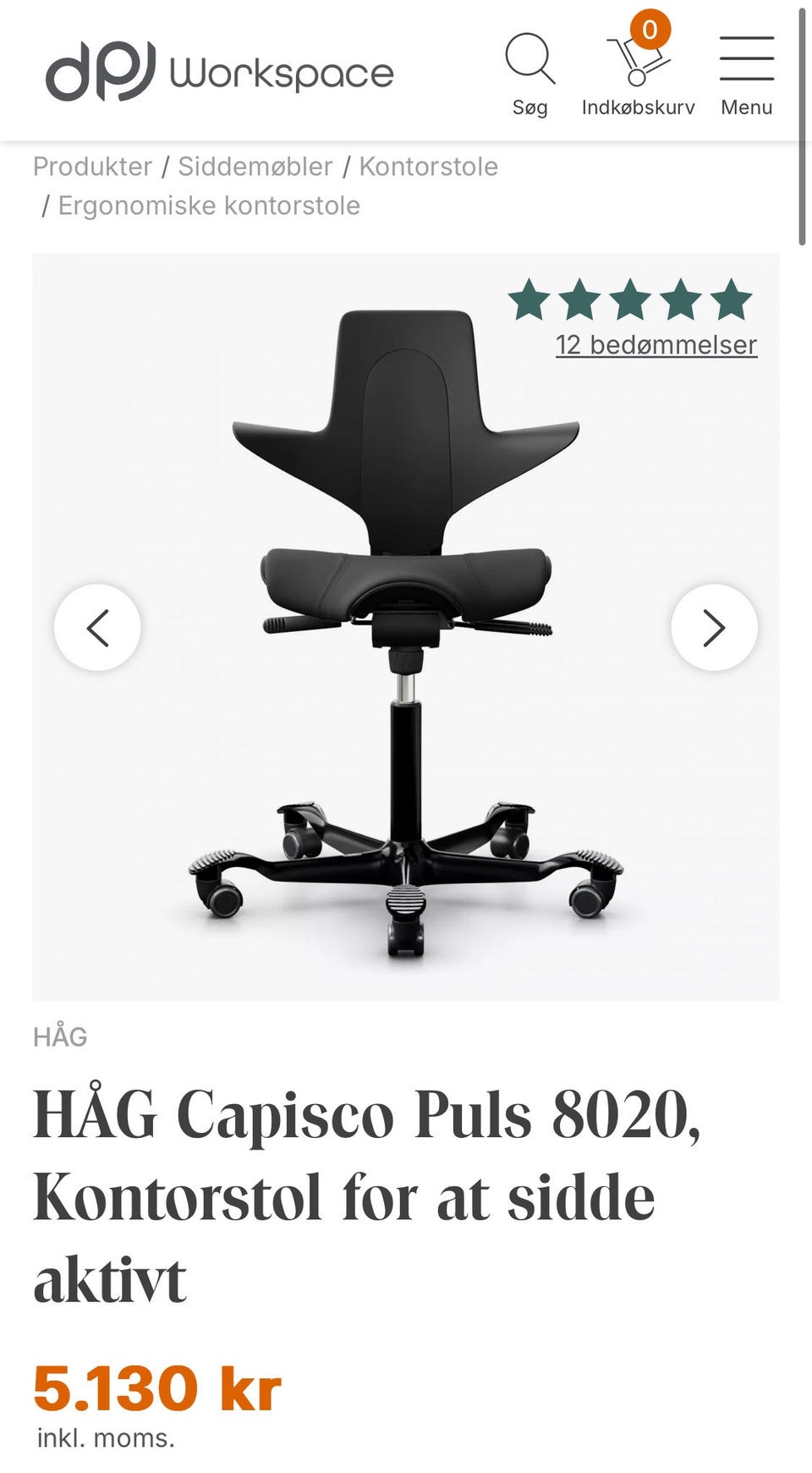Navigate to the Kontorstole breadcrumb

click(x=429, y=167)
